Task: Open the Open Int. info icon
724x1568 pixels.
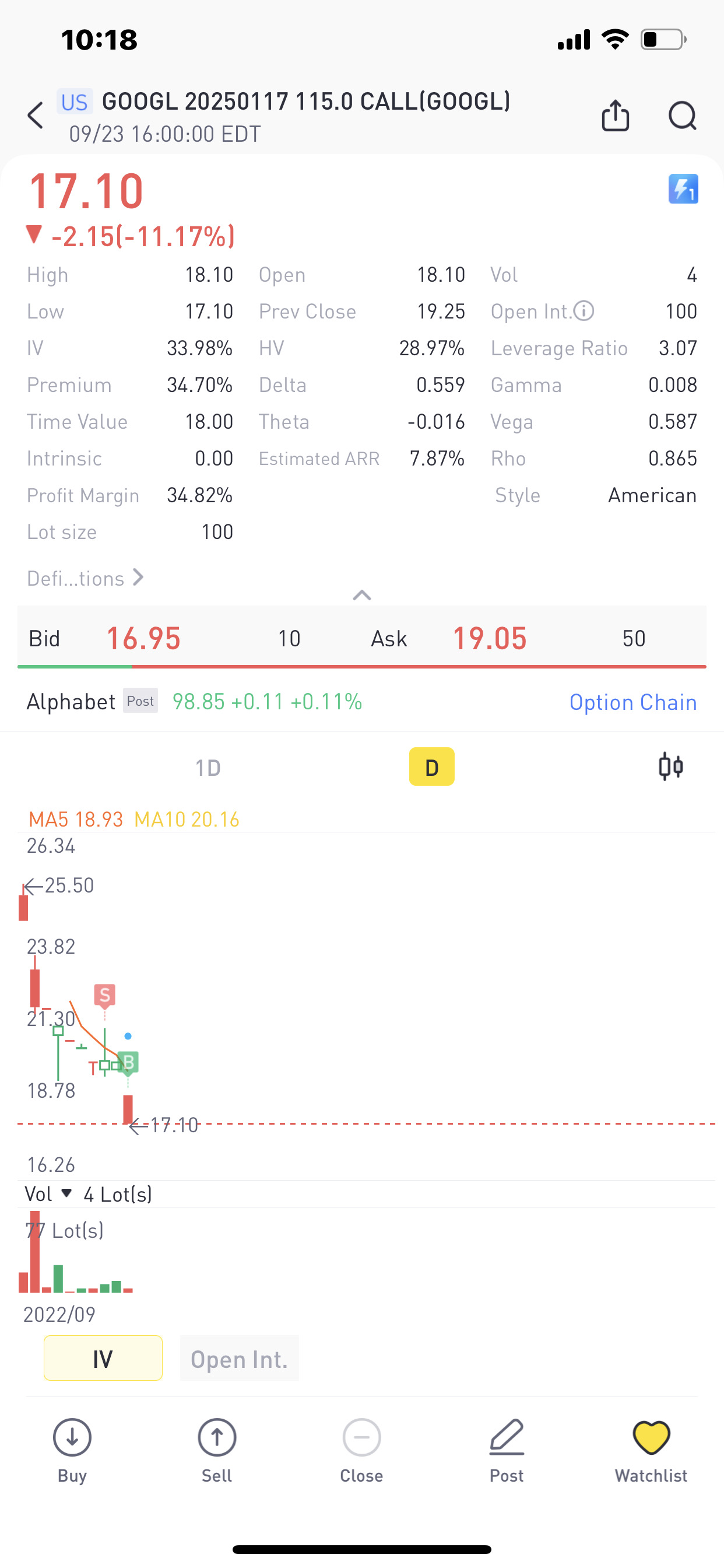Action: (584, 311)
